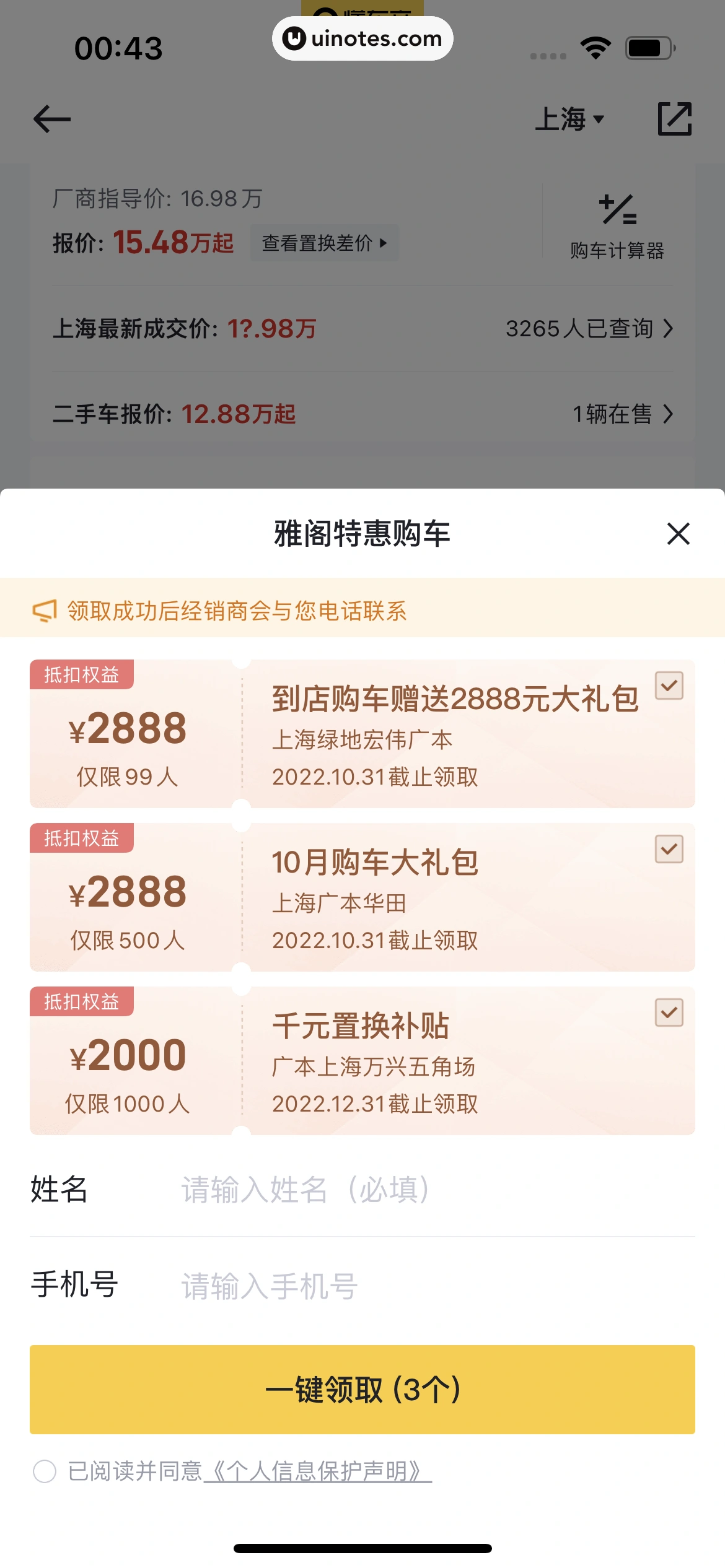Enter the 手机号 phone number field

(x=434, y=1286)
